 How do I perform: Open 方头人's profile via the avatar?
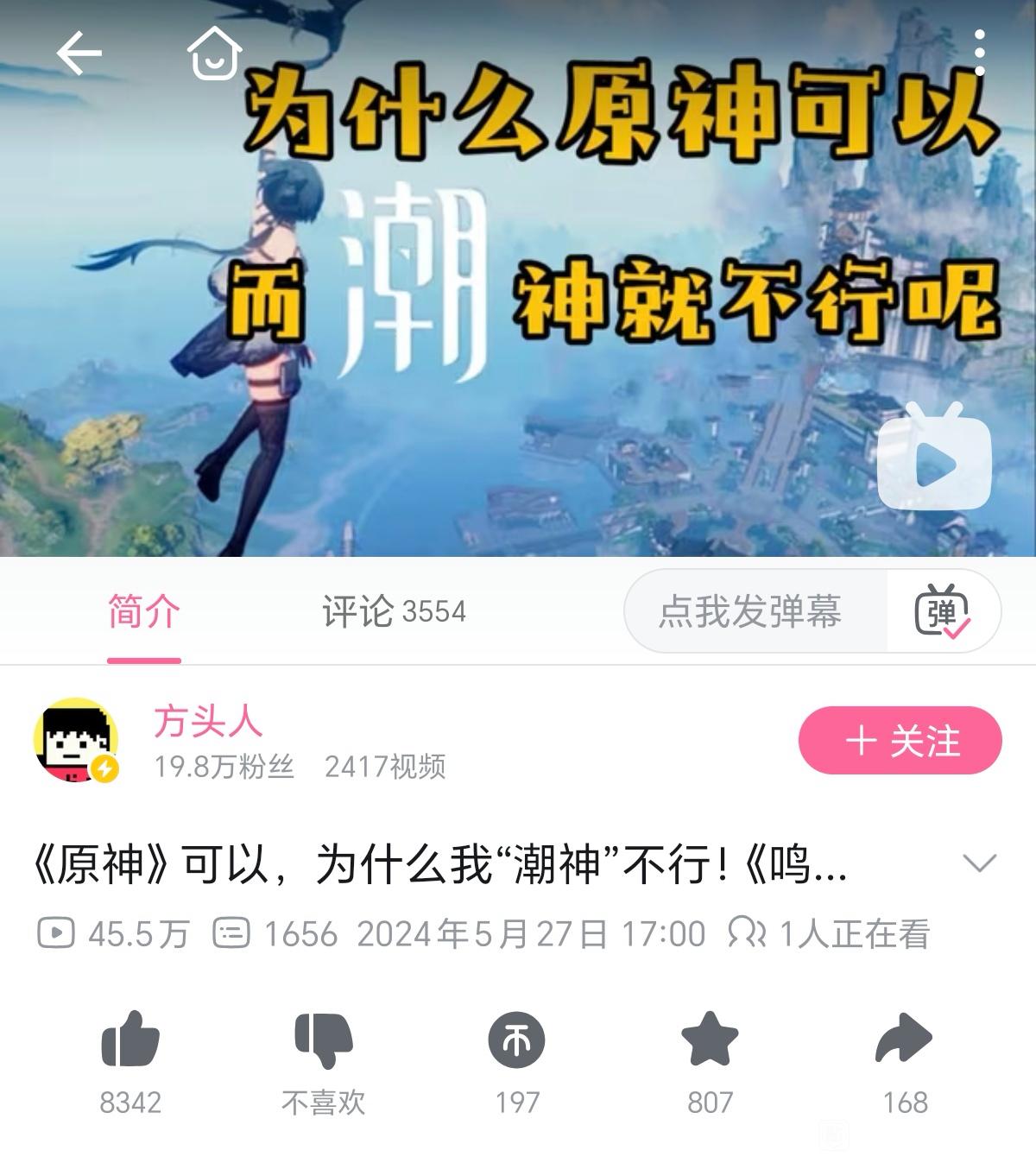[x=76, y=740]
